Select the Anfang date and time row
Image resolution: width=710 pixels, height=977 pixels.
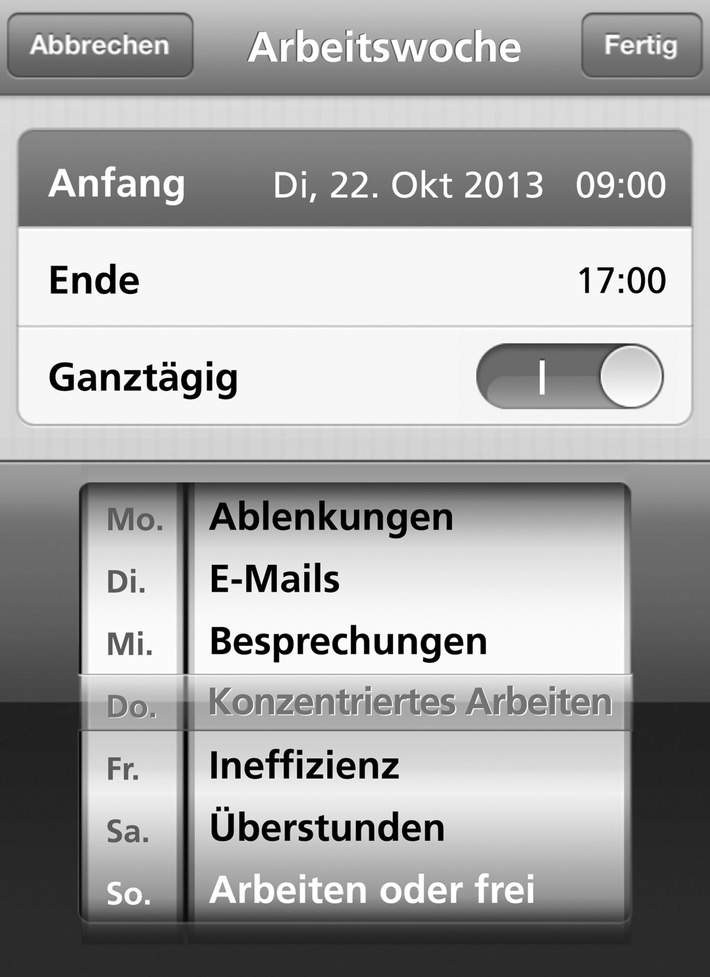[x=356, y=184]
